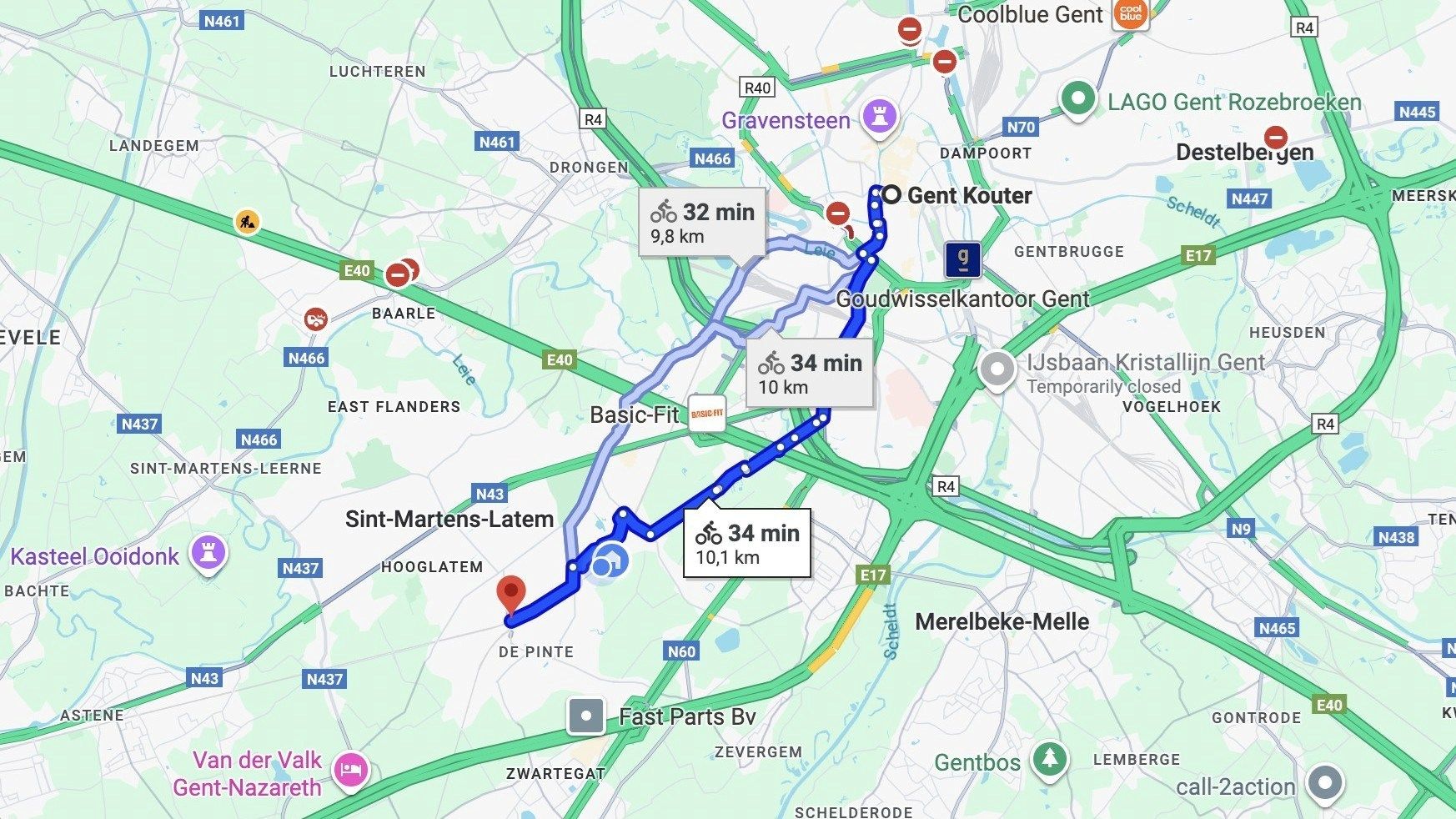Select the 34 min 10,1 km cycling route
This screenshot has width=1456, height=819.
[x=746, y=543]
